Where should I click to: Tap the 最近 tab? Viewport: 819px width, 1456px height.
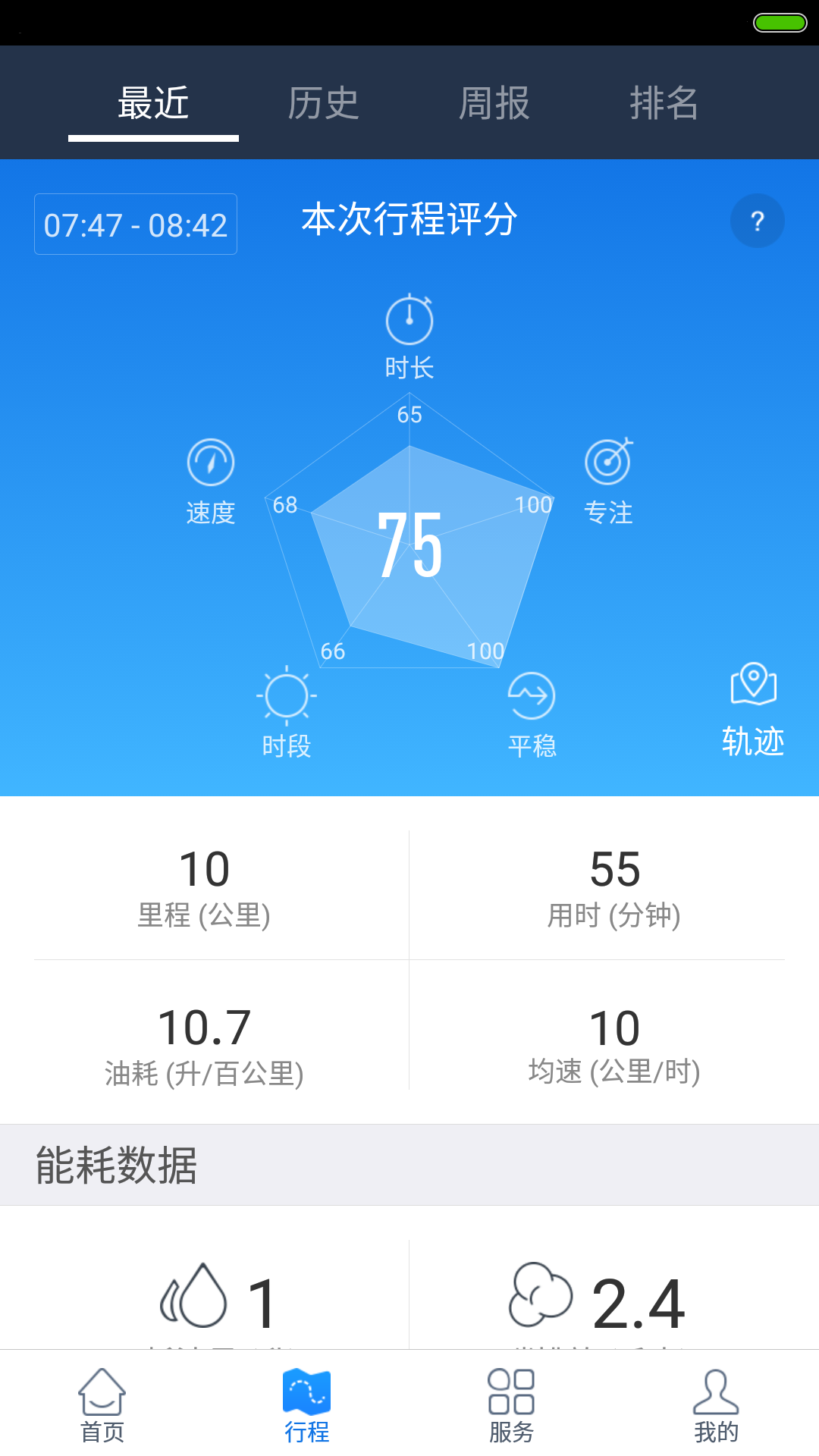(153, 103)
